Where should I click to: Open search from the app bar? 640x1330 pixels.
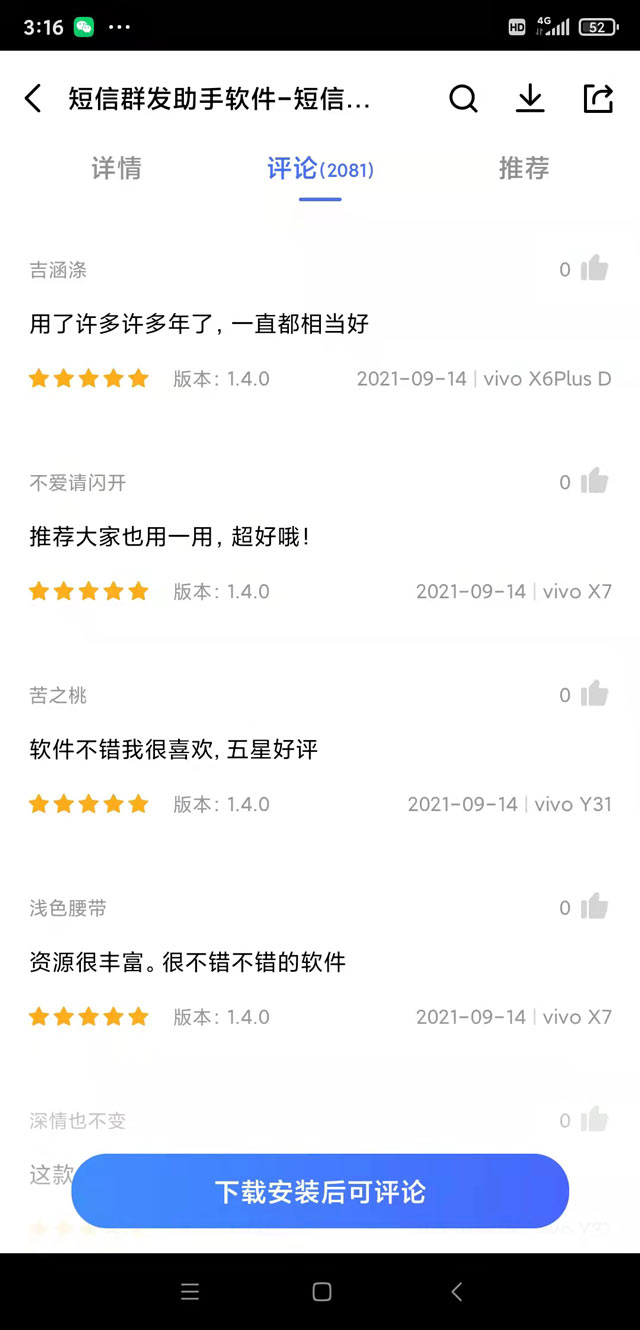click(x=463, y=99)
